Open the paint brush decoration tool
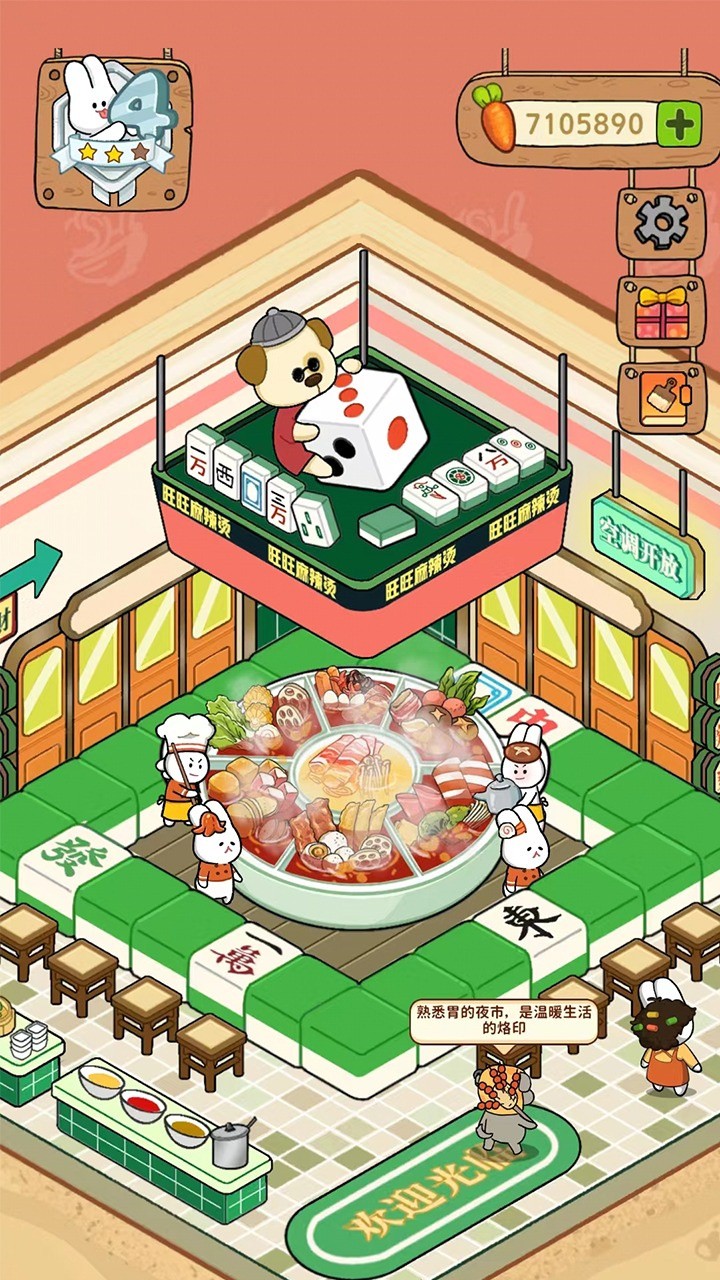The width and height of the screenshot is (720, 1280). click(660, 396)
